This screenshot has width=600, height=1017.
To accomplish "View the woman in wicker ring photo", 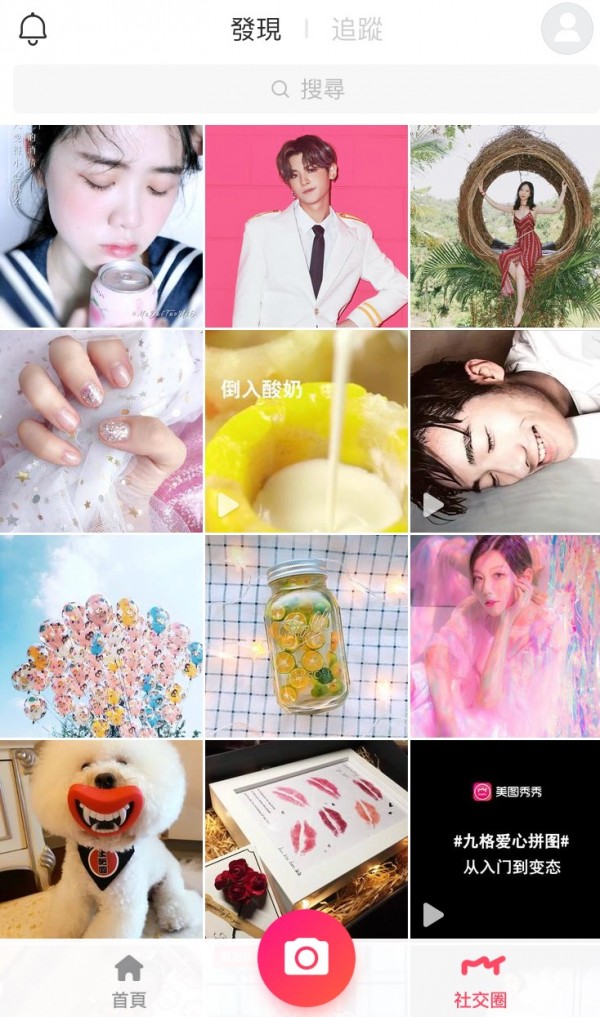I will coord(505,226).
